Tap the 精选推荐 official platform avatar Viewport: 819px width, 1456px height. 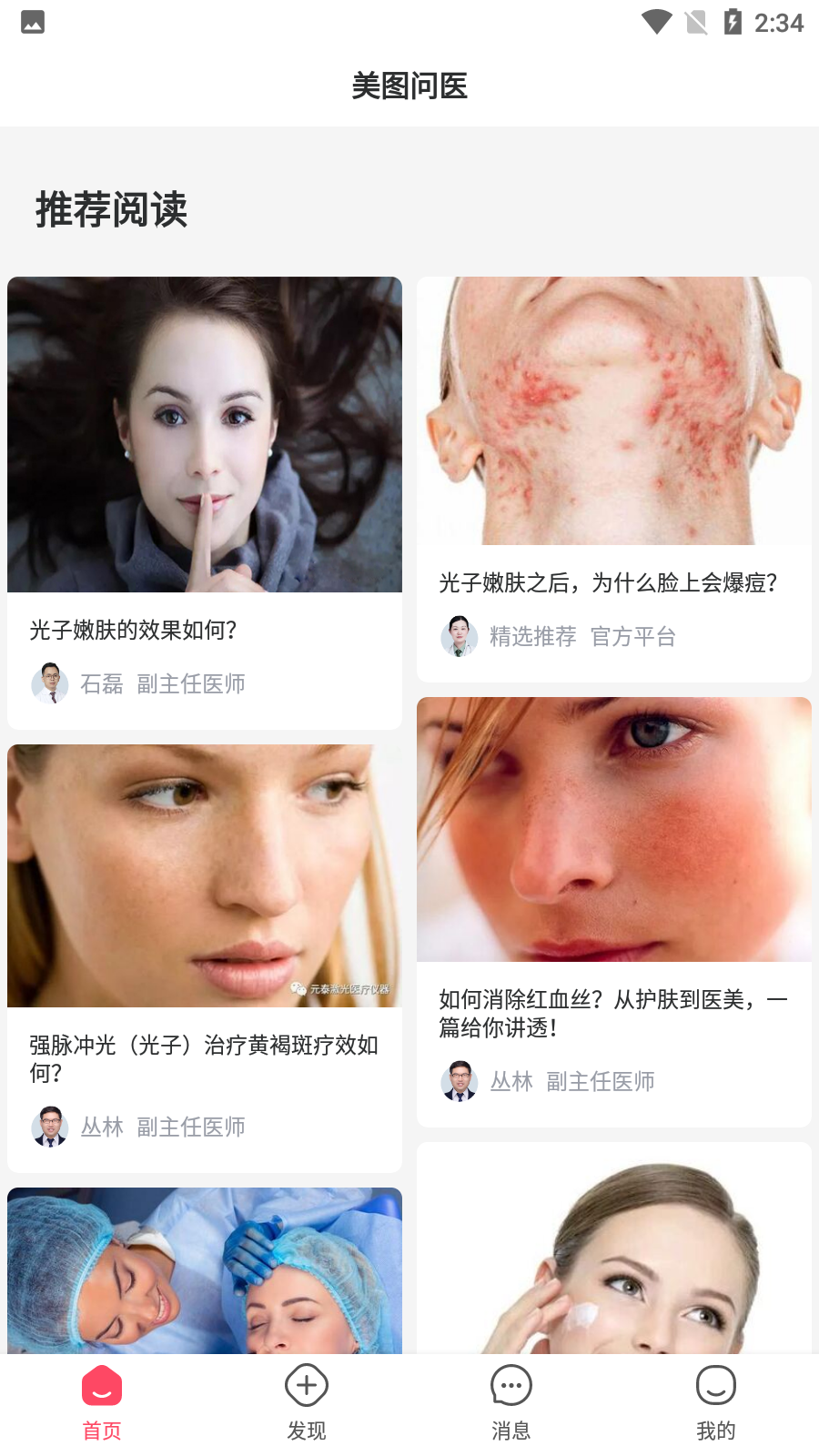tap(460, 637)
